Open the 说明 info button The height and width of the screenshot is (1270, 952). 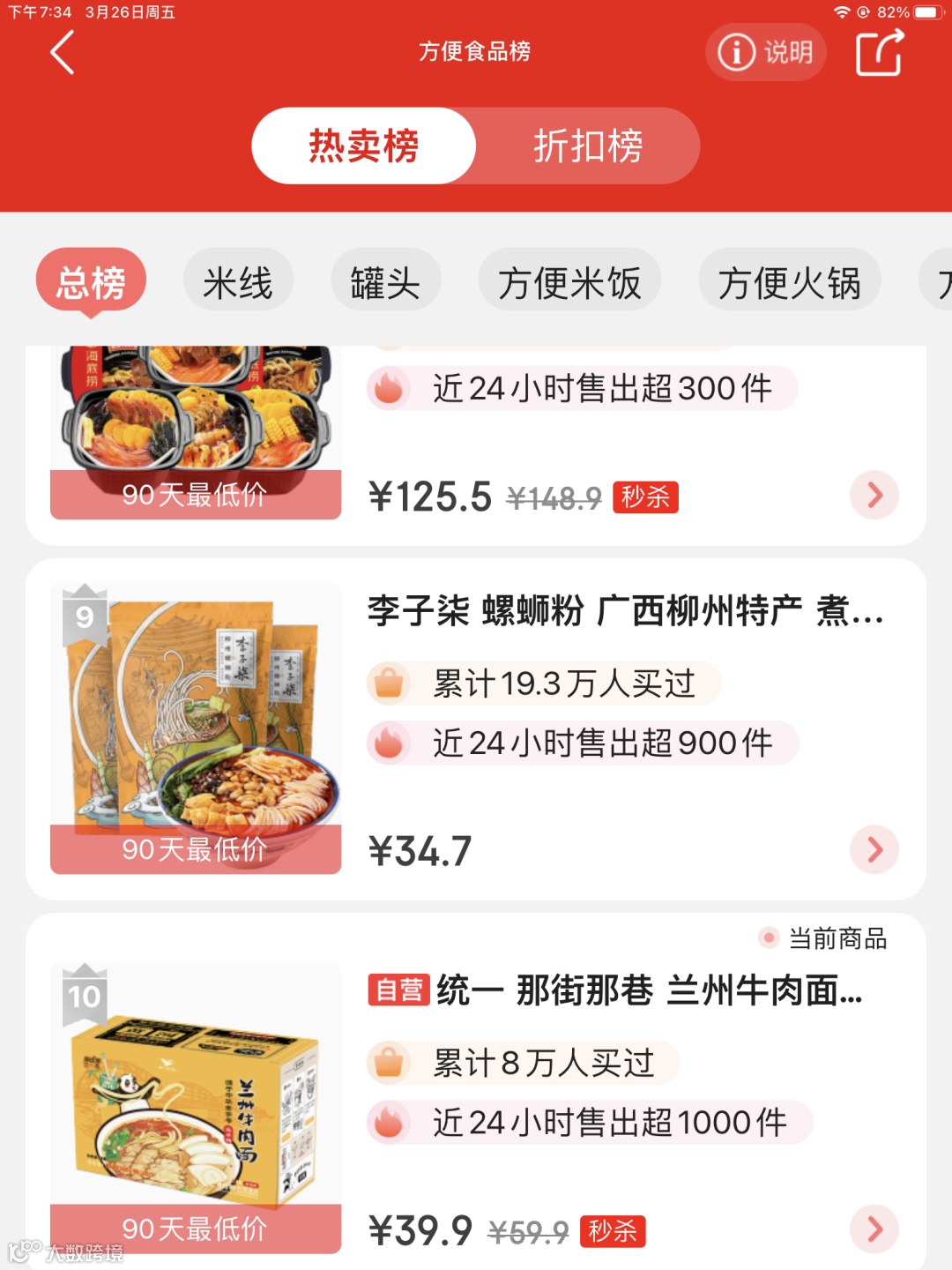coord(765,52)
